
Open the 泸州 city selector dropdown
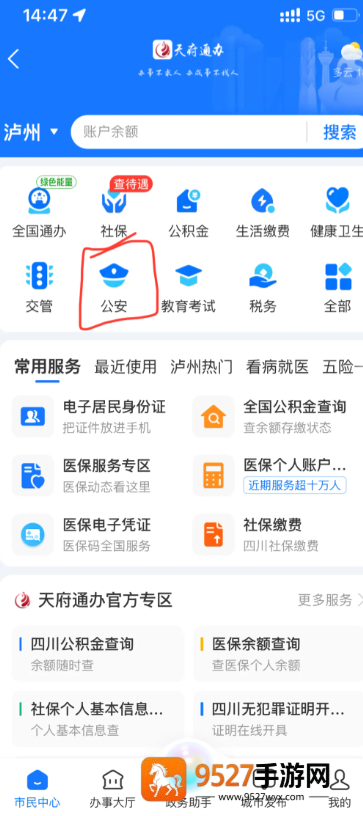click(31, 132)
